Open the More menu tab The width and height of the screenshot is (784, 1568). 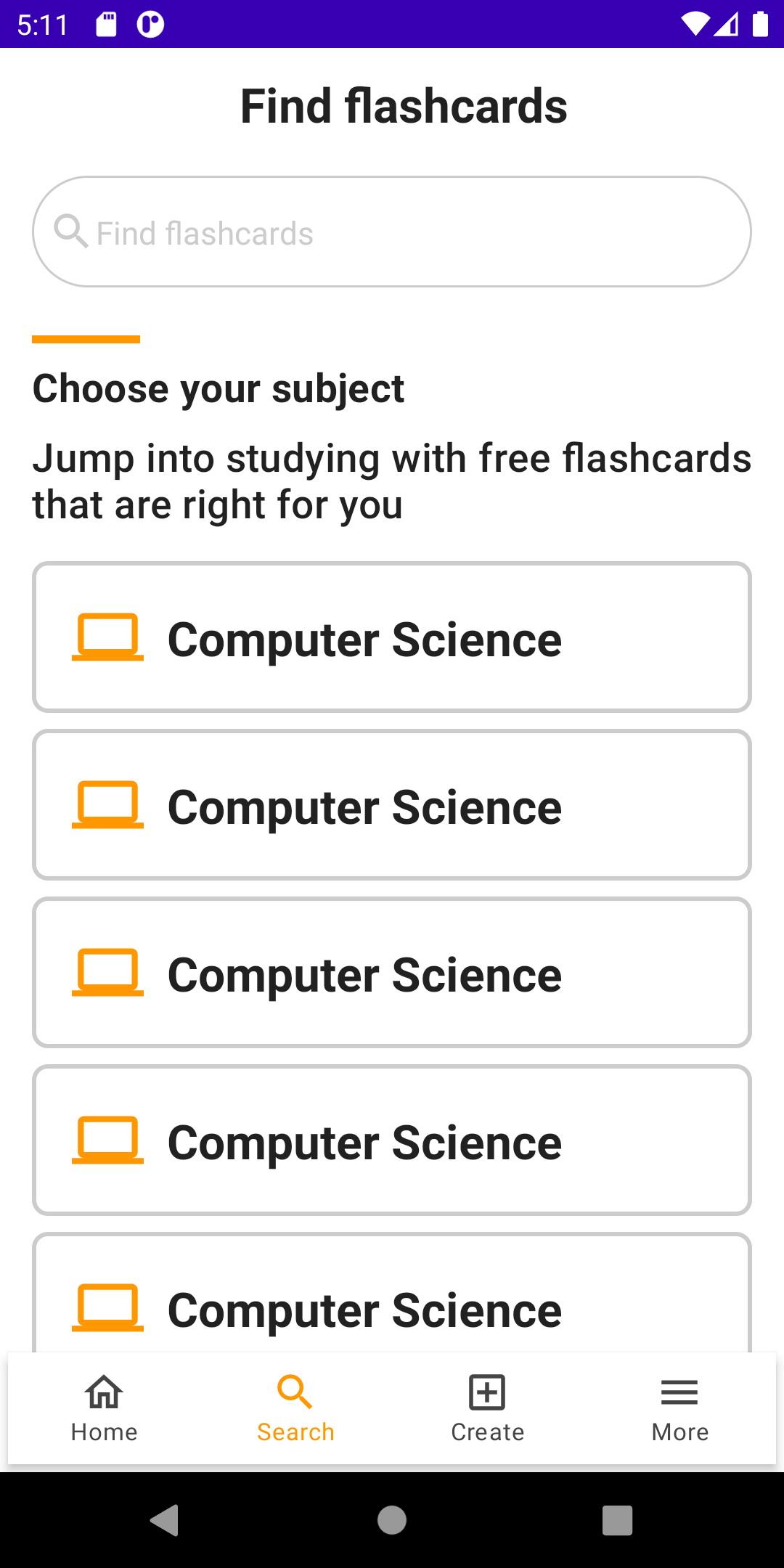(679, 1408)
